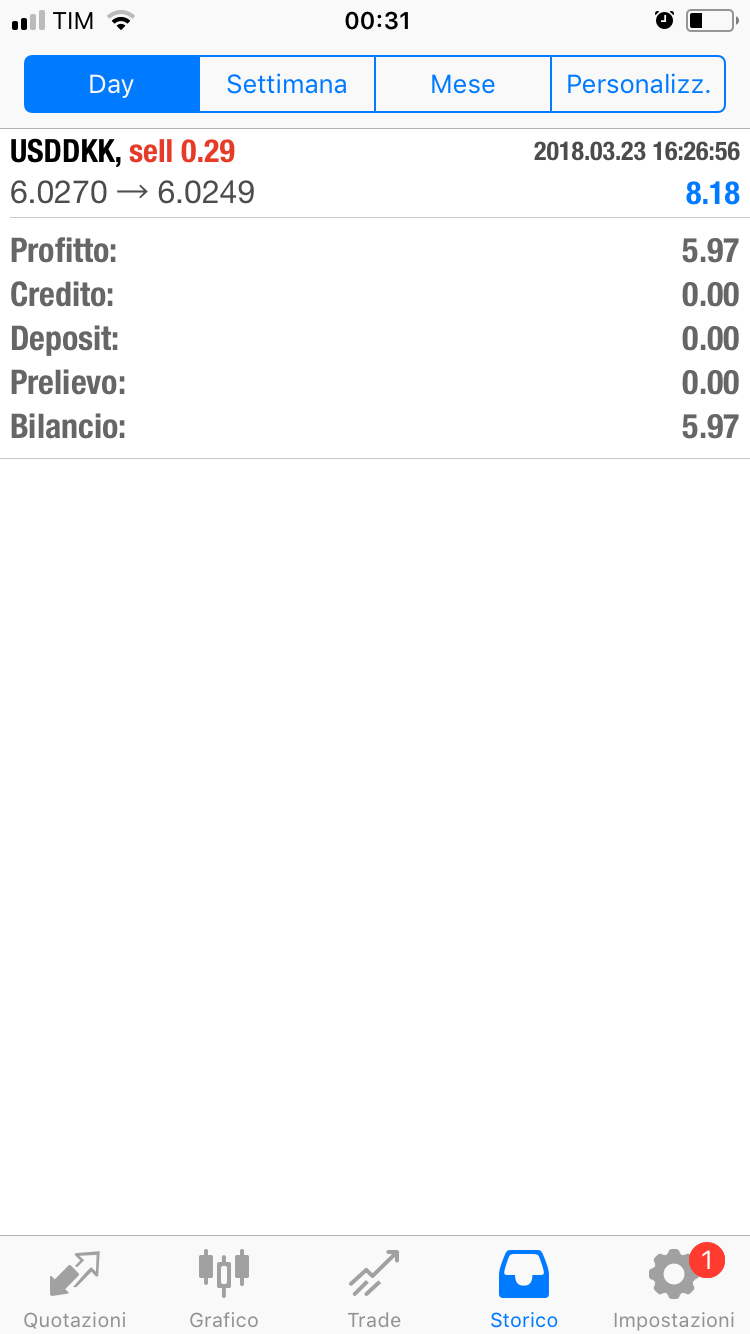
Task: Switch to the Settimana period
Action: tap(287, 84)
